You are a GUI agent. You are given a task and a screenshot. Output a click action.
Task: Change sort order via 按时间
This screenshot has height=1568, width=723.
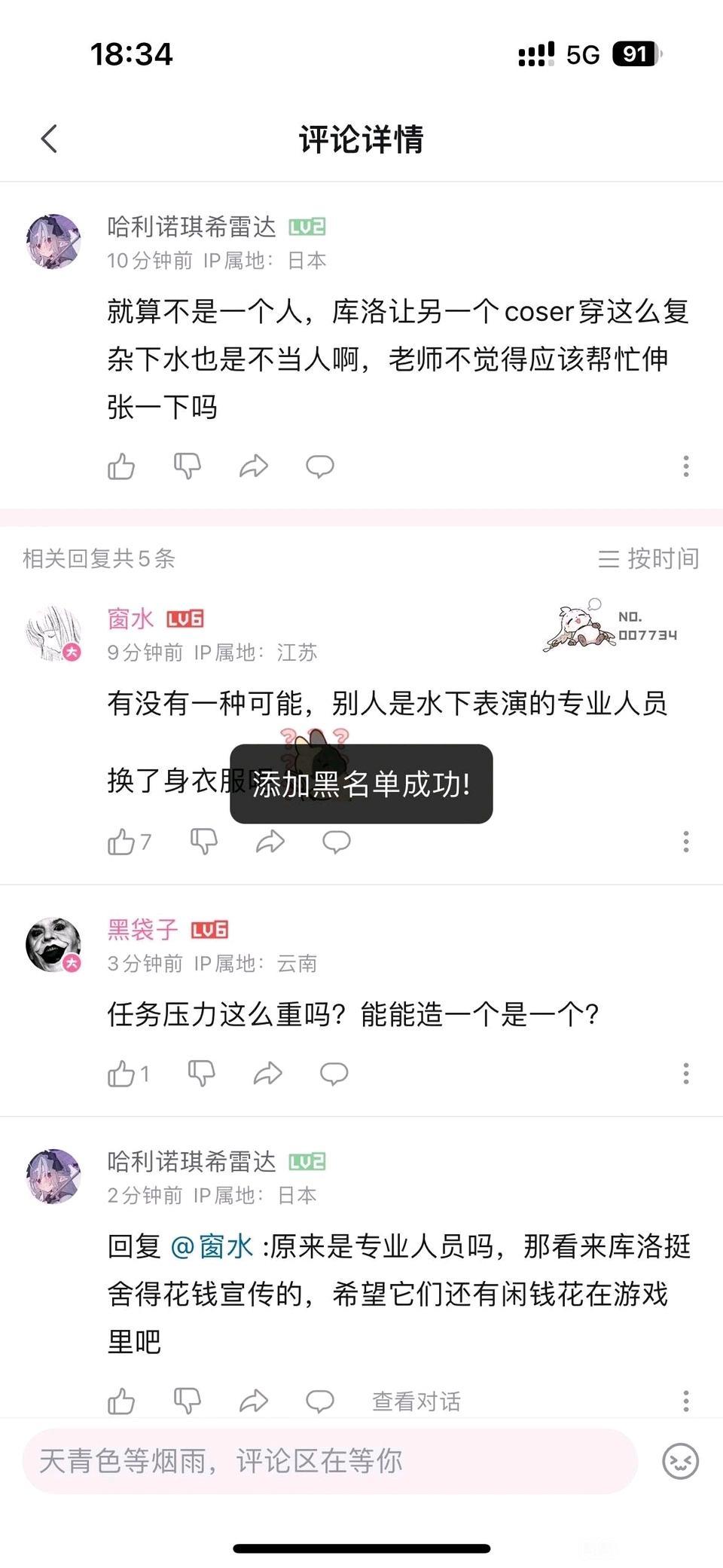click(x=649, y=558)
